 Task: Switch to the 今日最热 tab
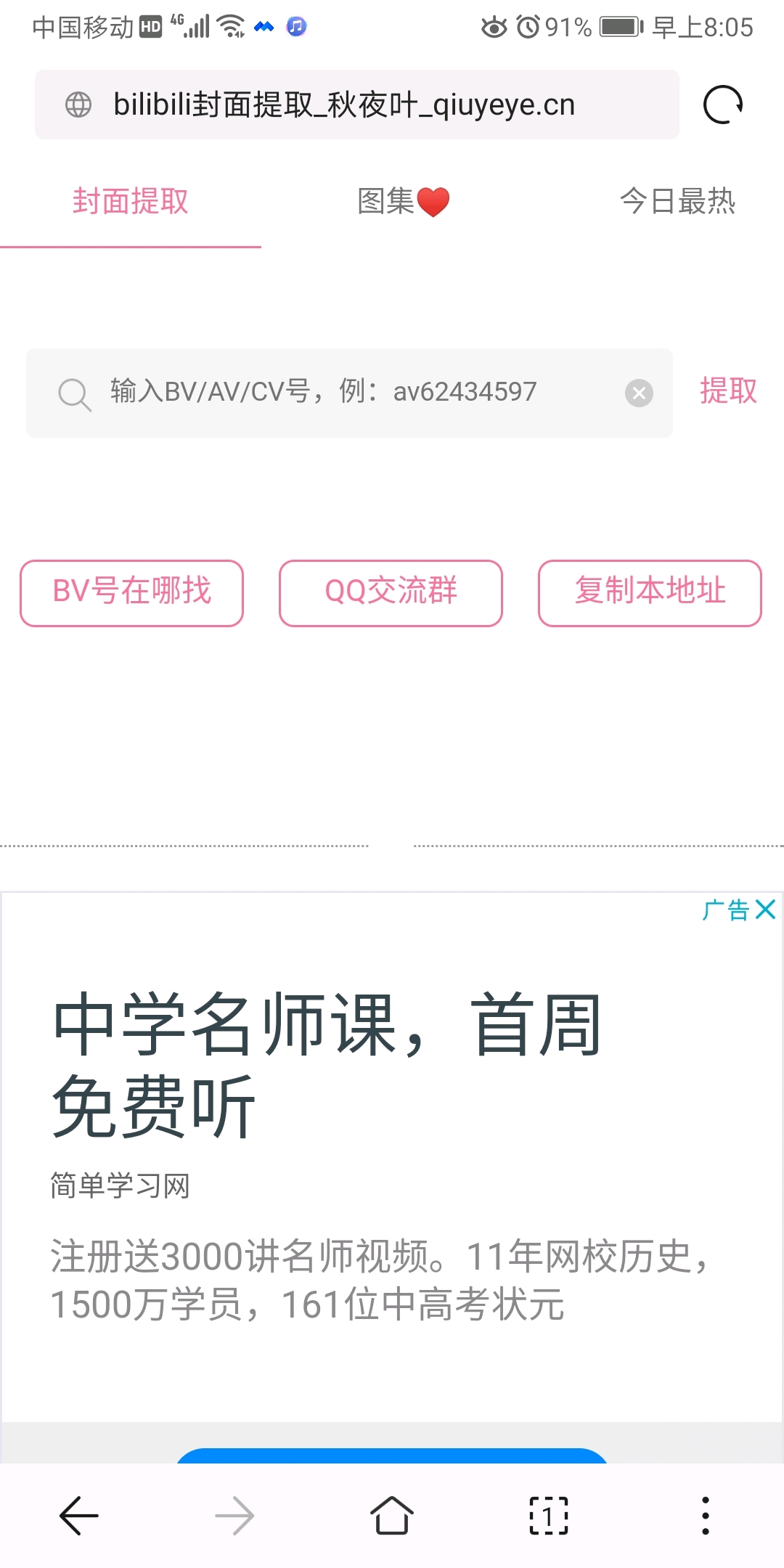pyautogui.click(x=677, y=202)
